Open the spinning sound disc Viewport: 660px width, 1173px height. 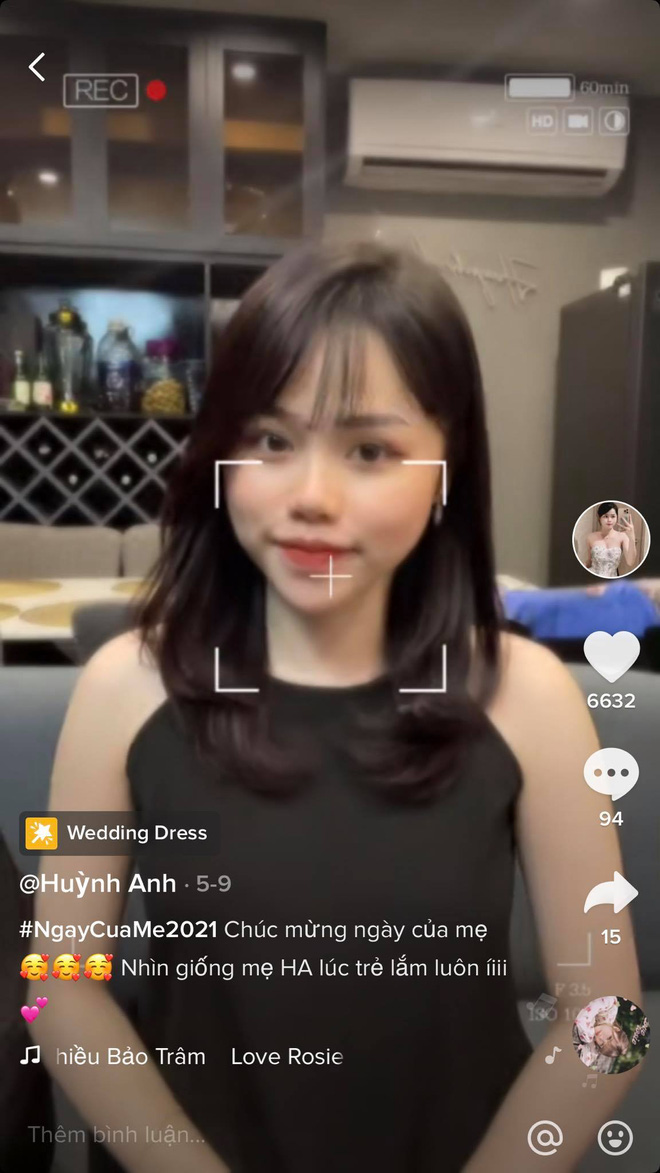(x=610, y=1035)
